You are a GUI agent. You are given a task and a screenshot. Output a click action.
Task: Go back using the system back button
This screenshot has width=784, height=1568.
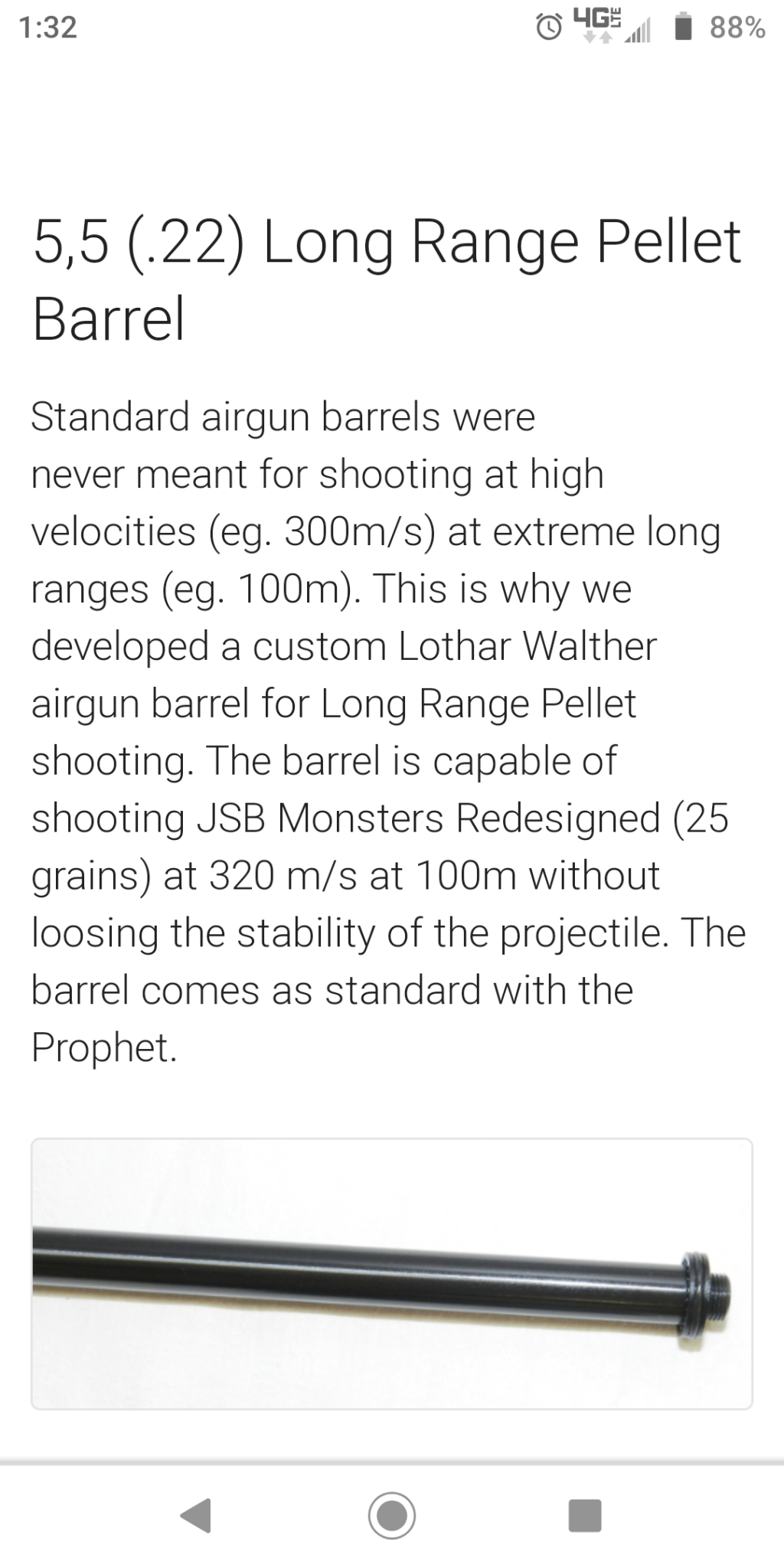point(196,1514)
